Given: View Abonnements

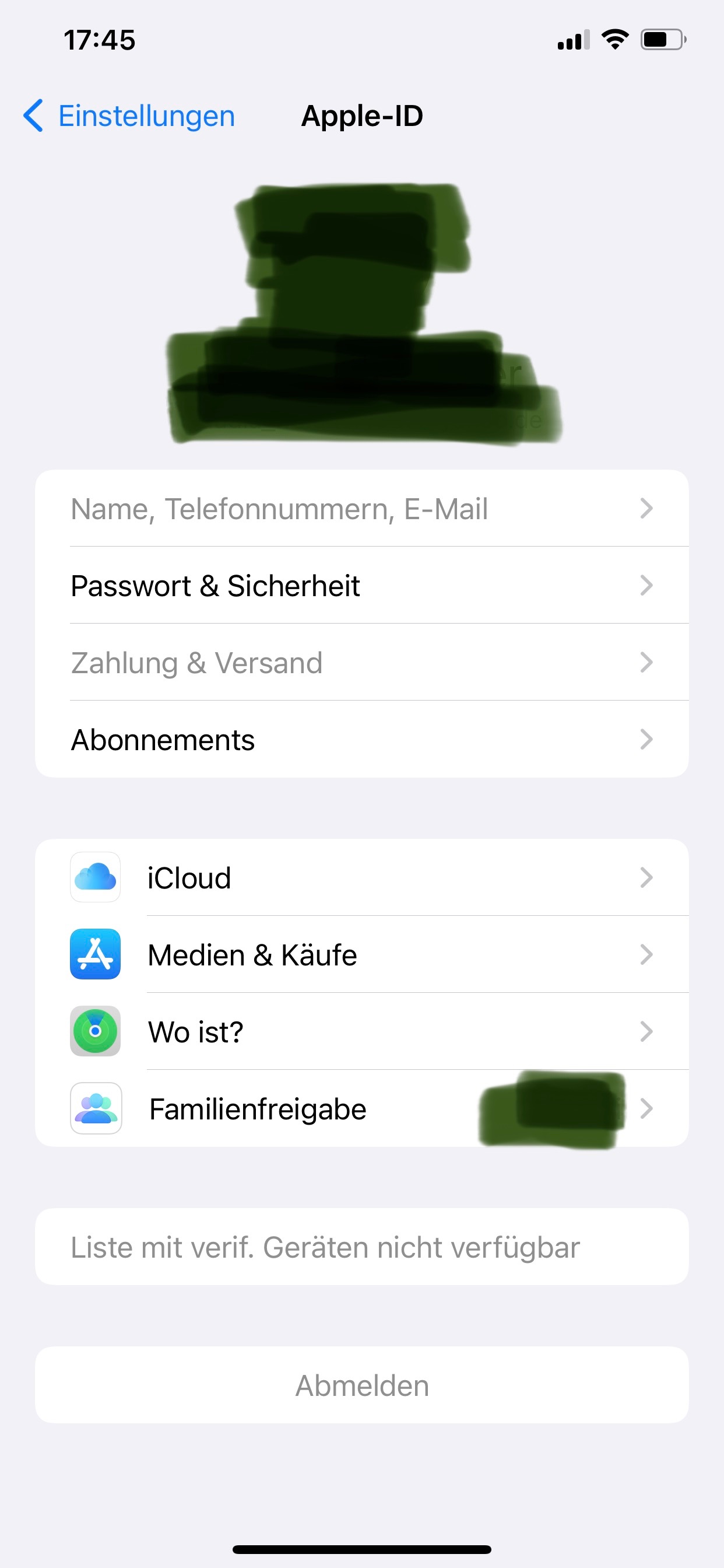Looking at the screenshot, I should [x=361, y=740].
